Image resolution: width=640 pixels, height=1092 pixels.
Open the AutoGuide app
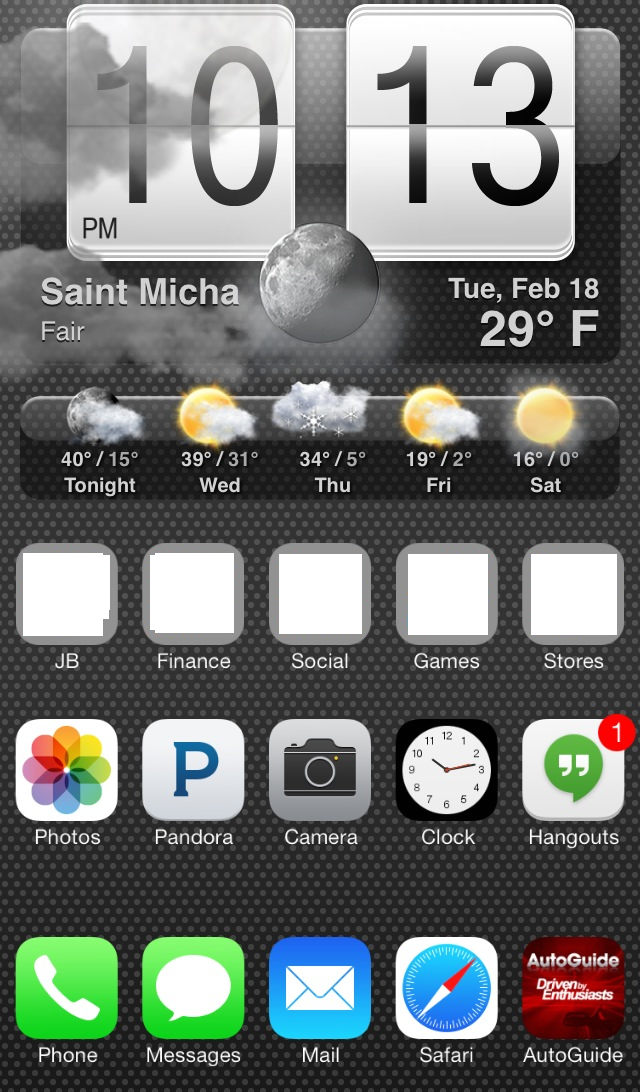(573, 988)
